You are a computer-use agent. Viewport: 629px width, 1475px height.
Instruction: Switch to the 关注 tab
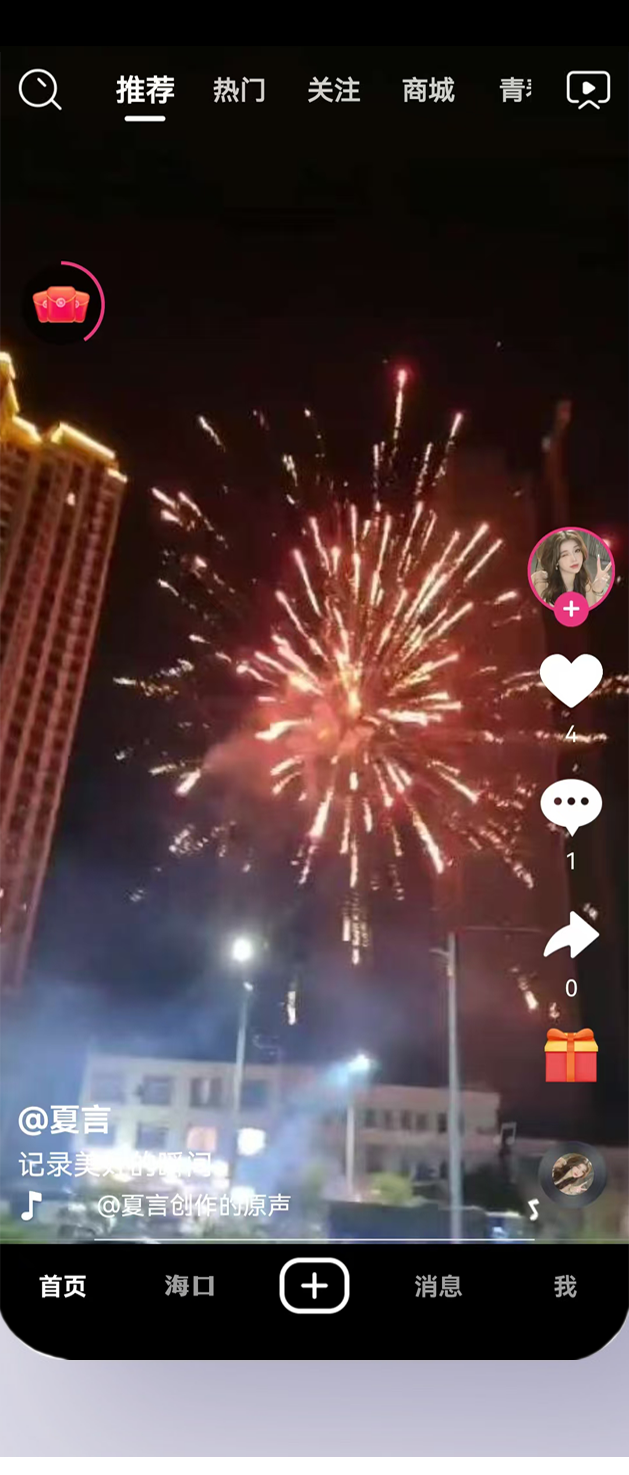tap(333, 90)
